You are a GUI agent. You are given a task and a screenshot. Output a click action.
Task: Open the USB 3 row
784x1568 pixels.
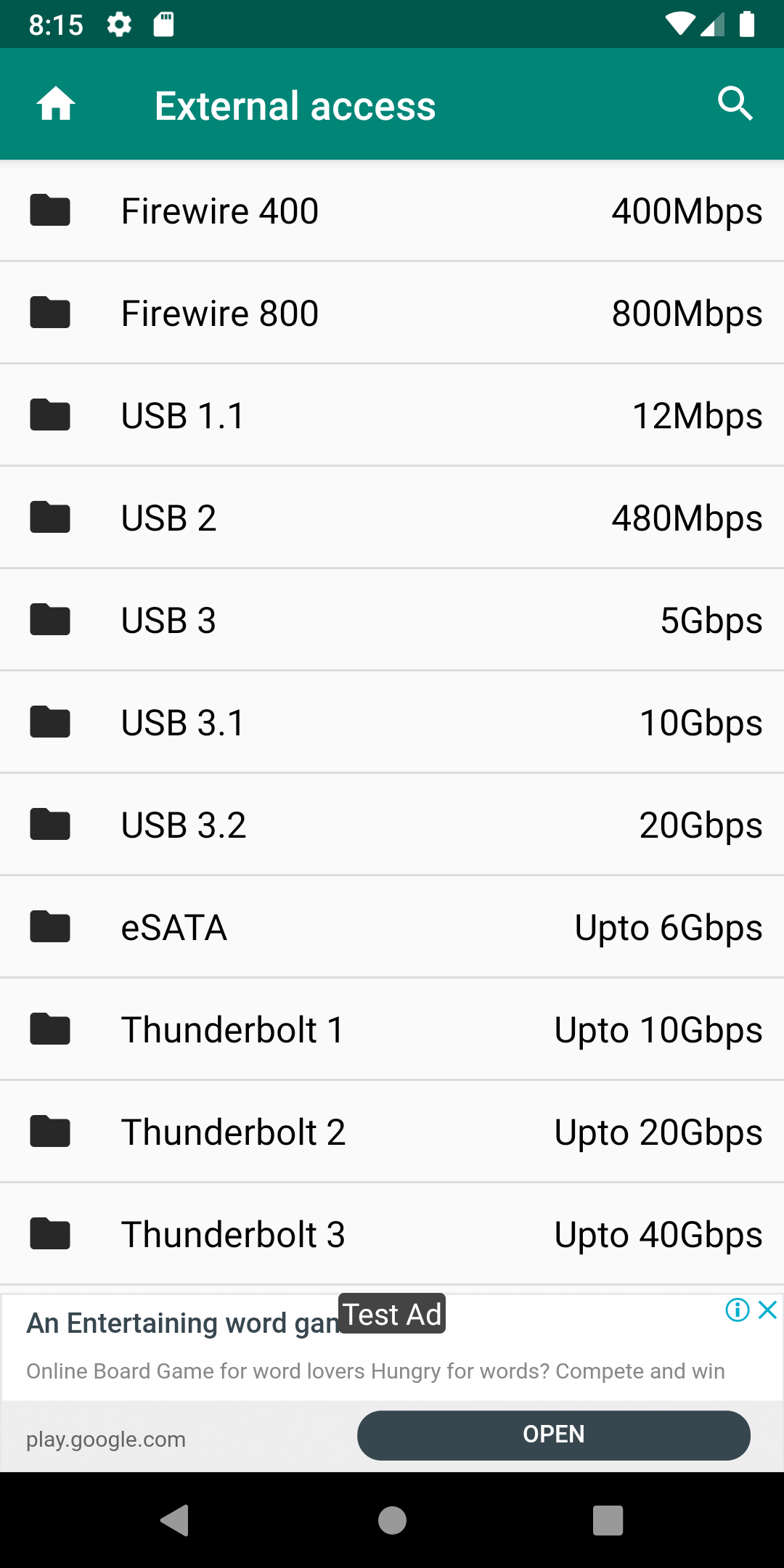(392, 620)
